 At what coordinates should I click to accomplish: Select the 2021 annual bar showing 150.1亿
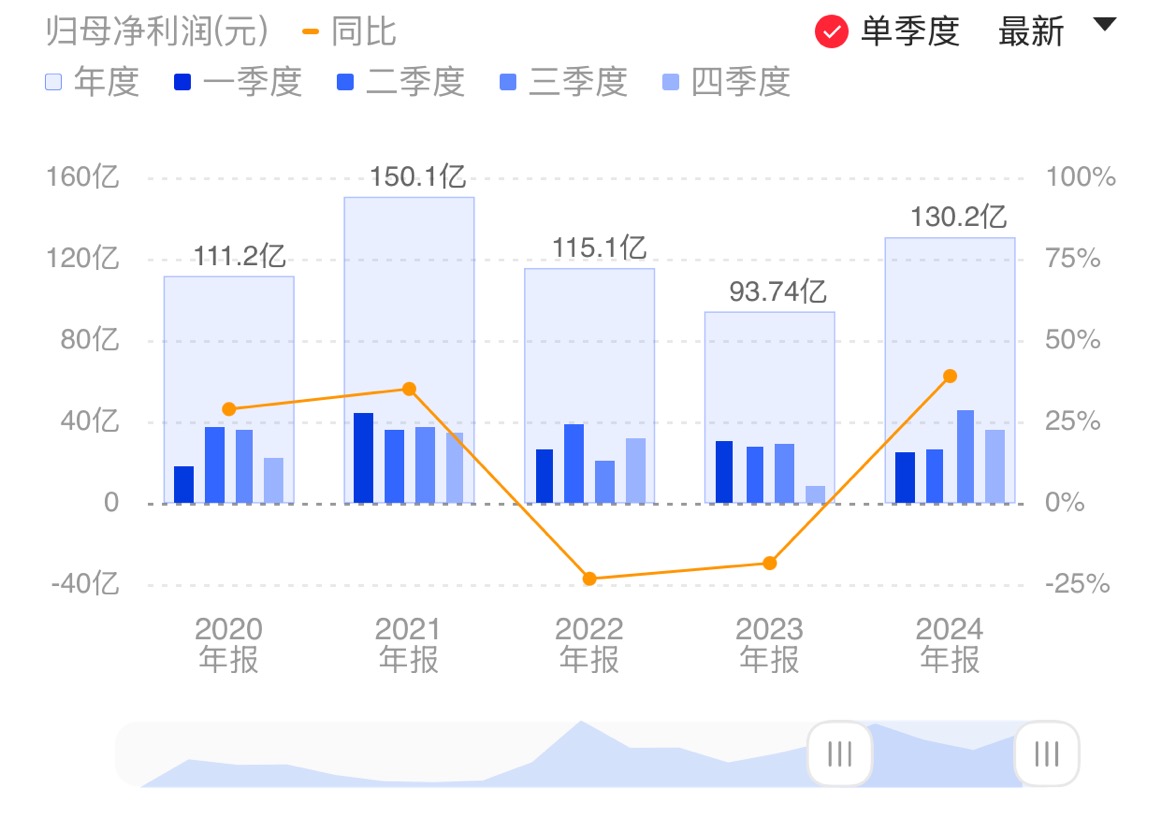tap(409, 300)
